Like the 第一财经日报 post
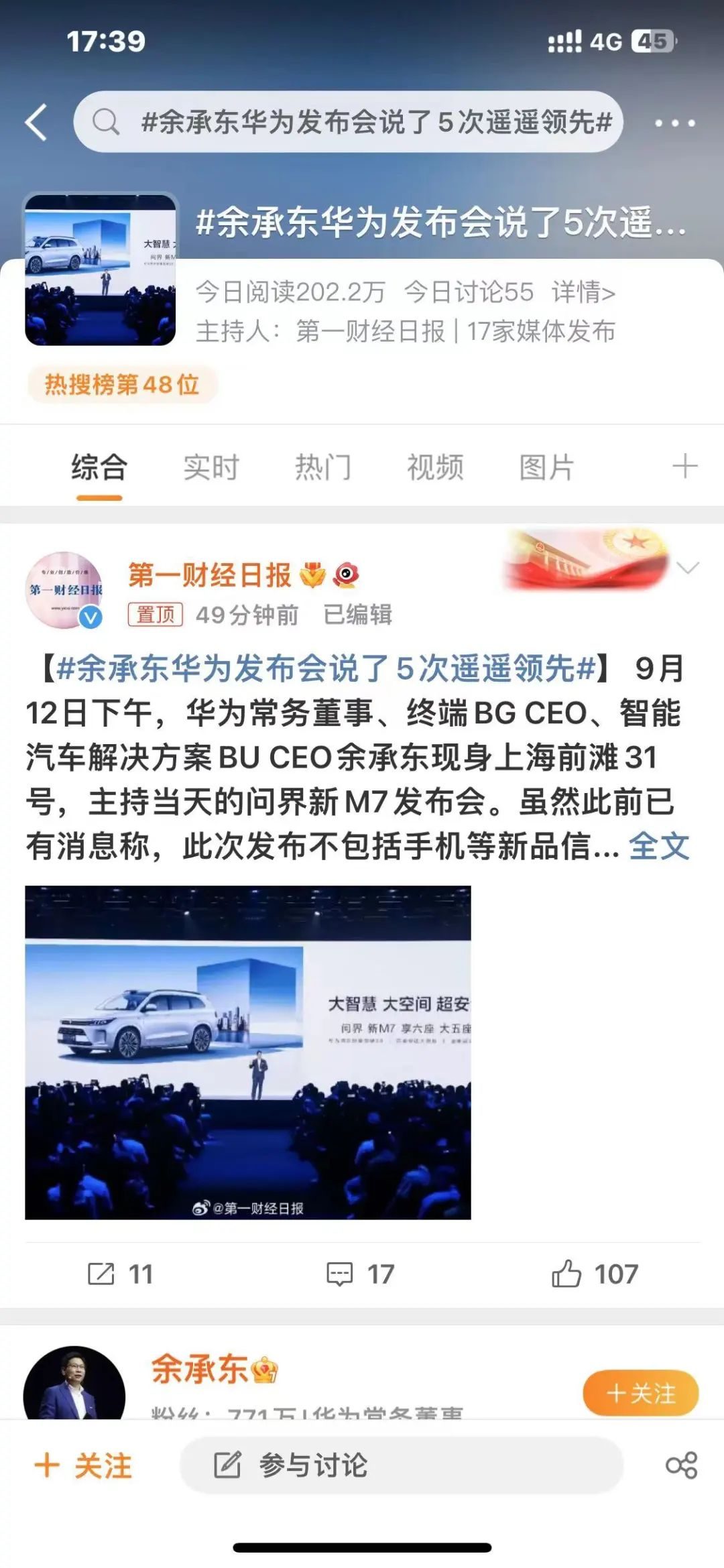This screenshot has width=724, height=1568. [x=595, y=1274]
